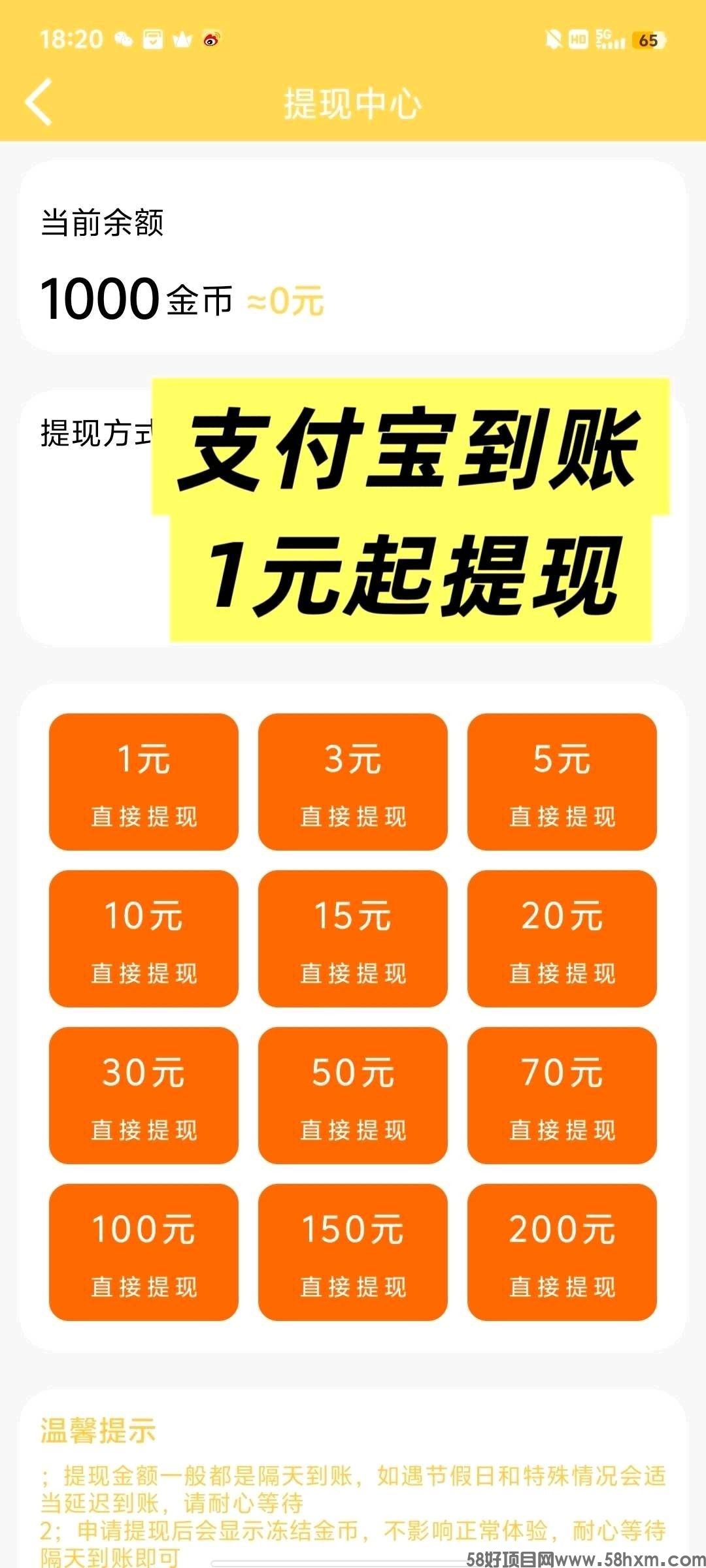
Task: Tap the 200元 withdrawal button
Action: pos(561,1253)
